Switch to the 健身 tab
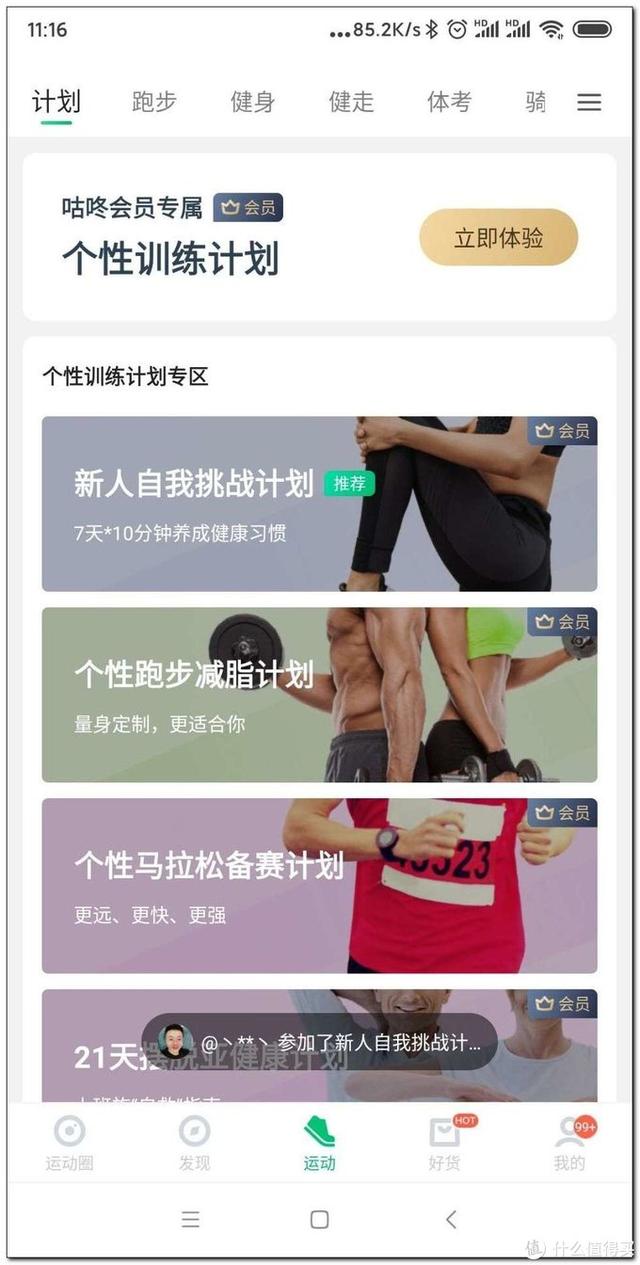The height and width of the screenshot is (1265, 640). [x=252, y=102]
